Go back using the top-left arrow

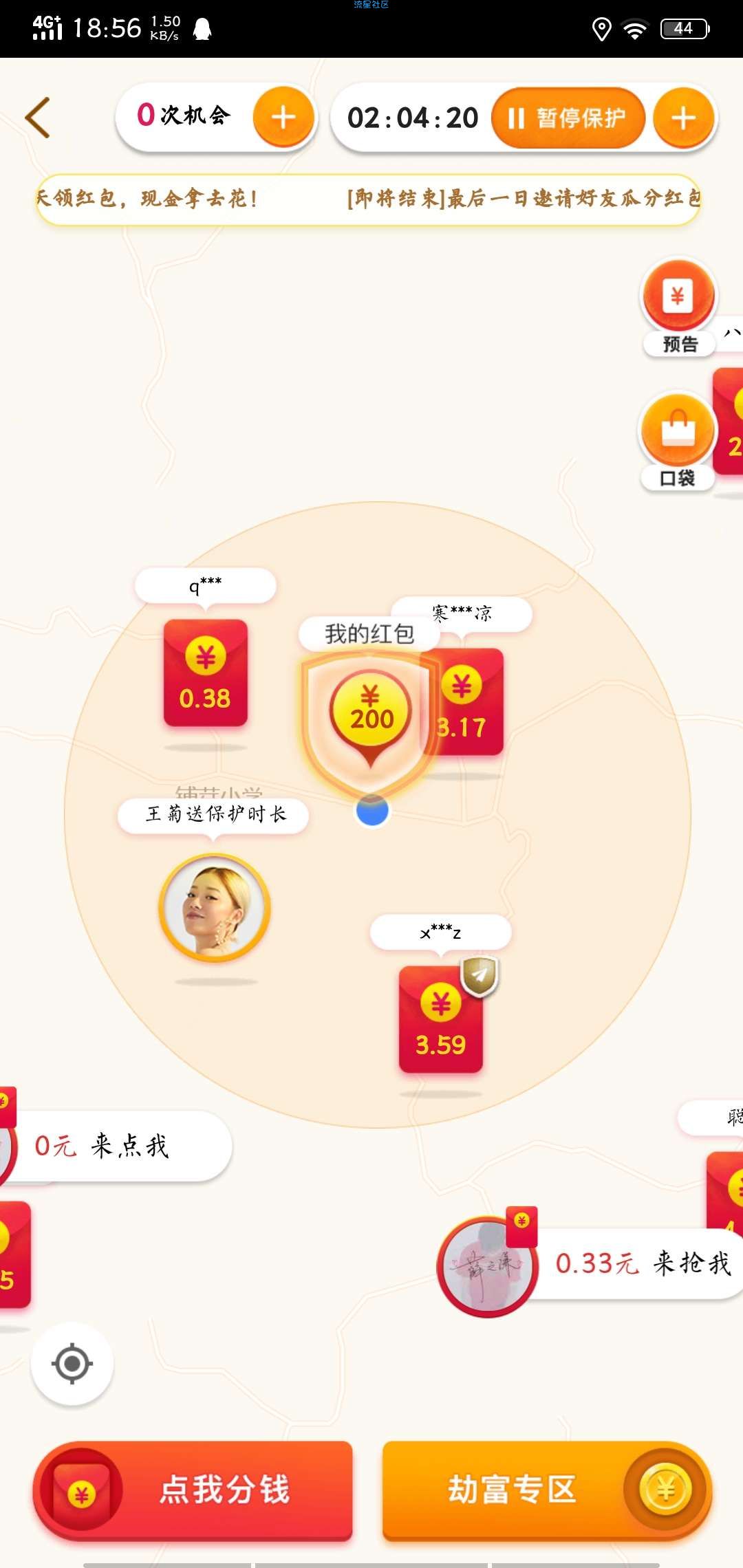(x=38, y=118)
